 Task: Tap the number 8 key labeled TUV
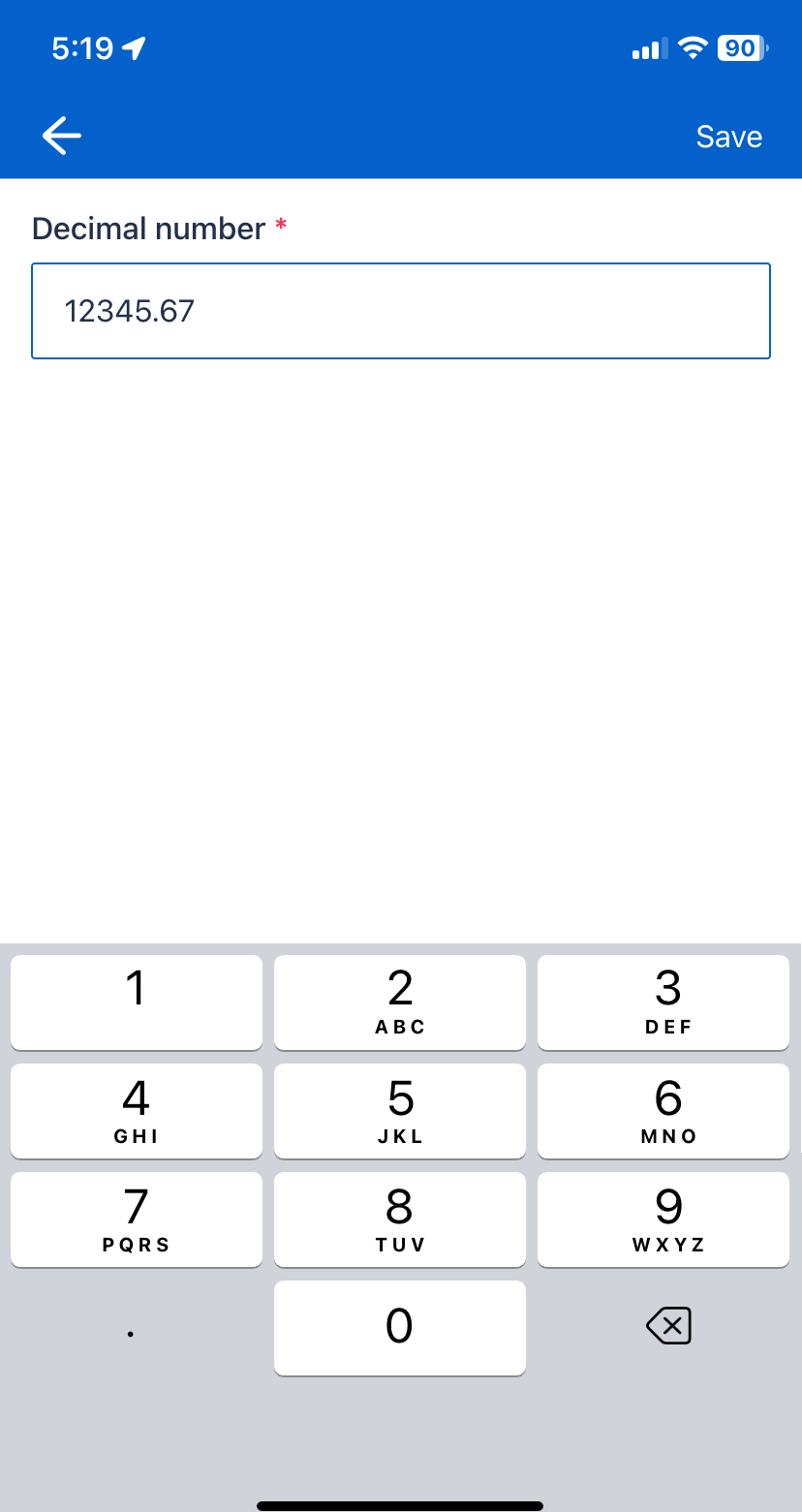coord(399,1219)
